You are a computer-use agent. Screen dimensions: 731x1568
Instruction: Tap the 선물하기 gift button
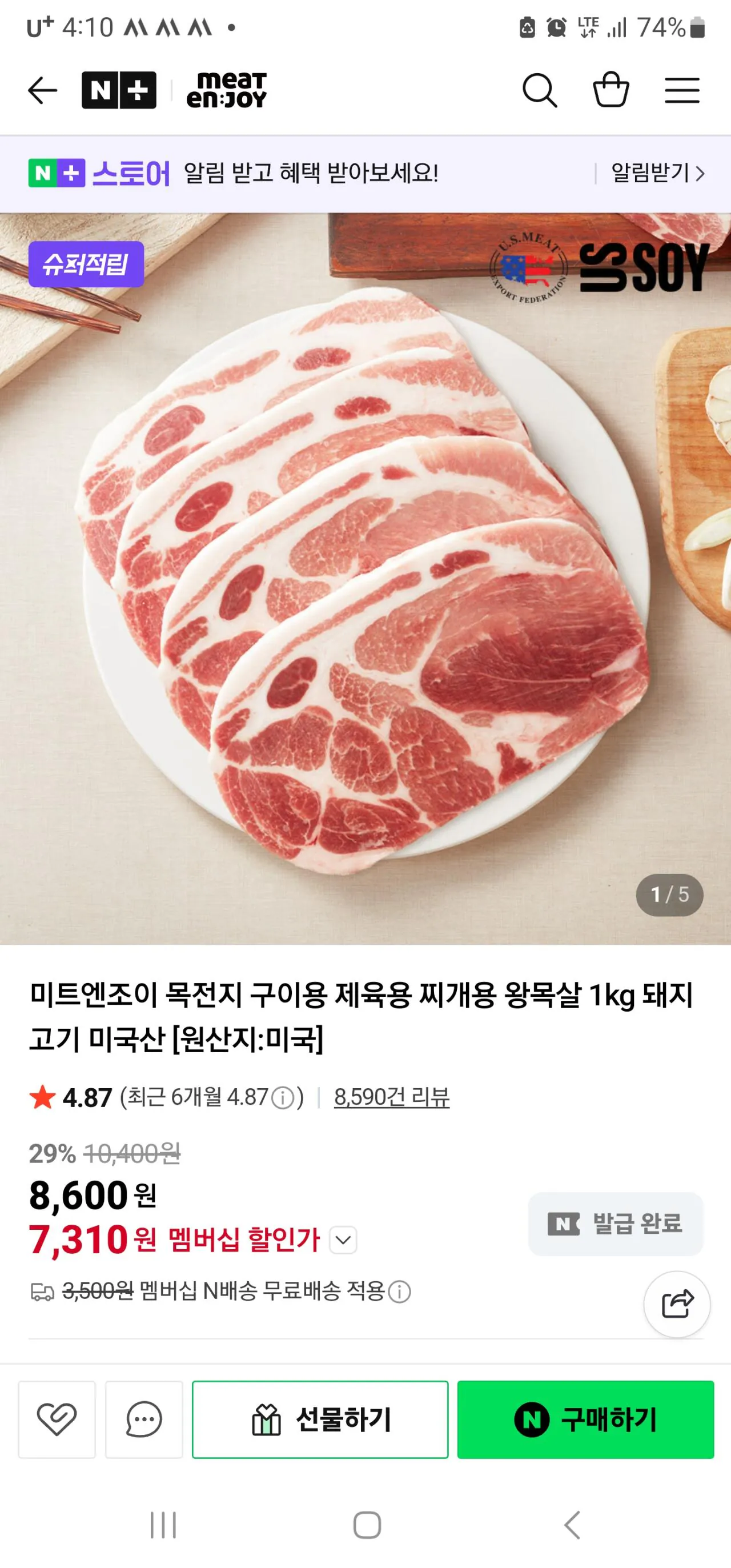pos(320,1420)
